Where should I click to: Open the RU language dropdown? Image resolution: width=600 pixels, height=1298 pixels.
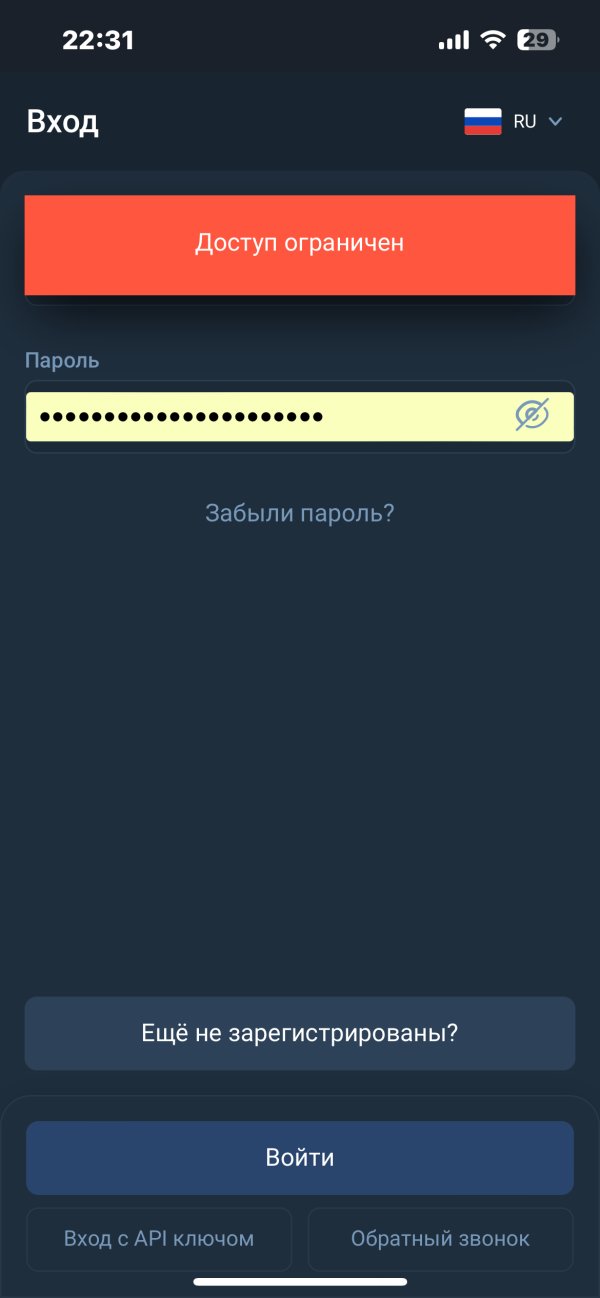coord(514,122)
